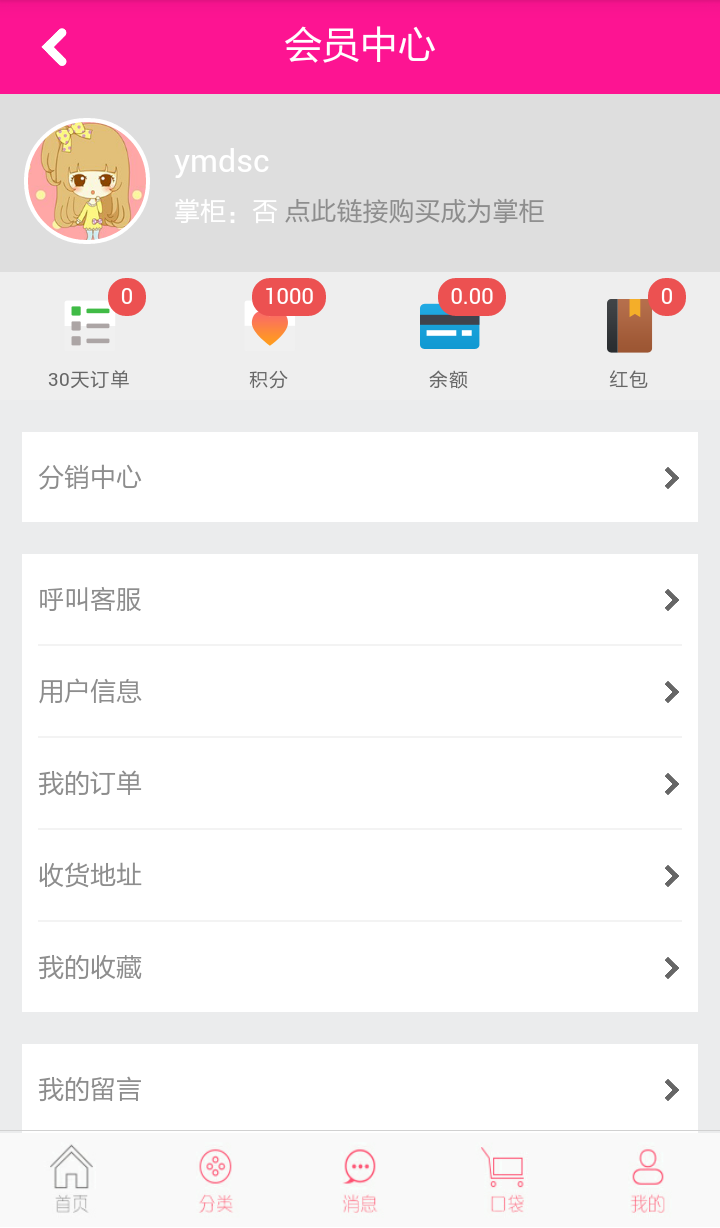Select 呼叫客服 to call support

(x=360, y=600)
